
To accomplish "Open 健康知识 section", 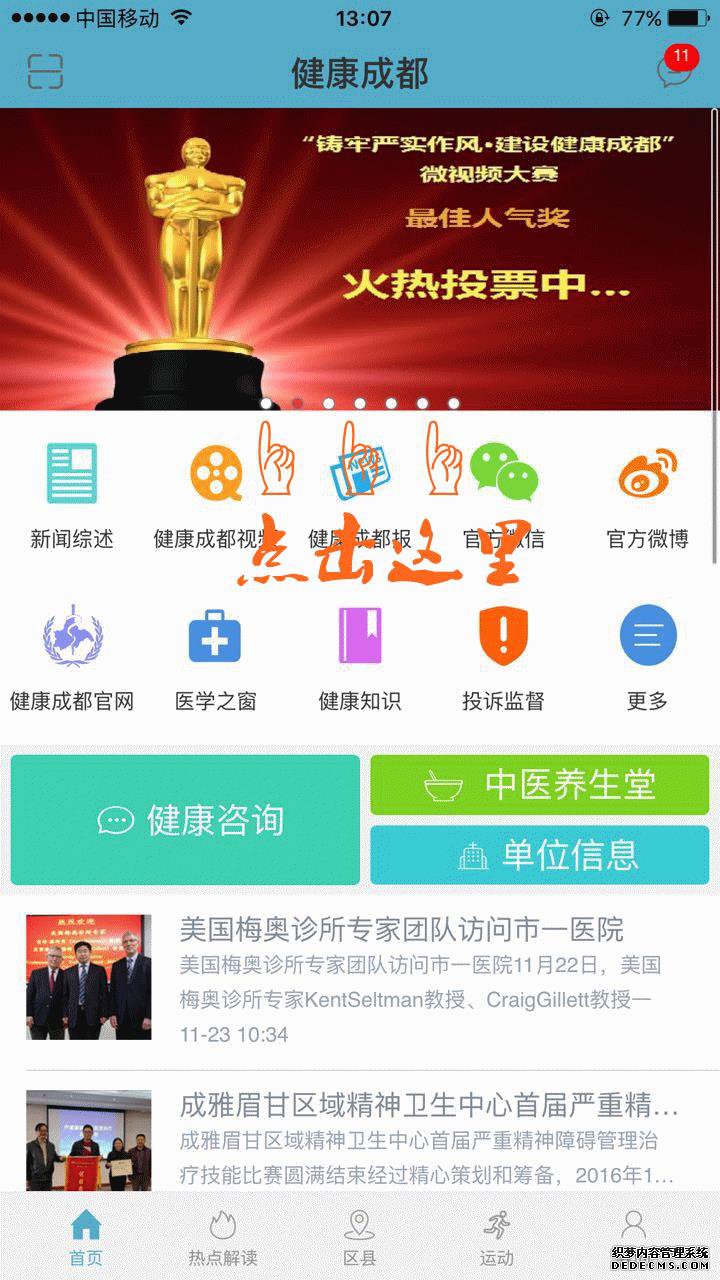I will 360,657.
